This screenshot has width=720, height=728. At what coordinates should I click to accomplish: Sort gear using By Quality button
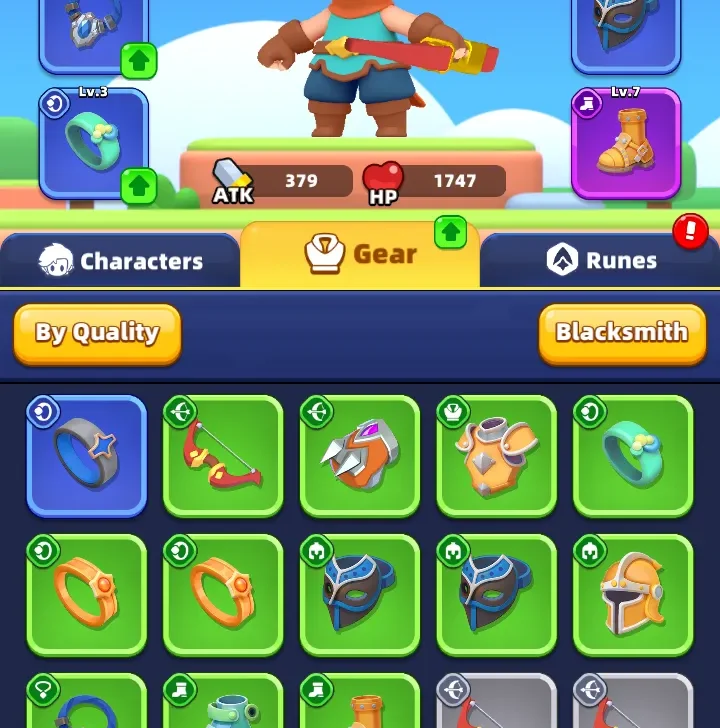pos(97,333)
